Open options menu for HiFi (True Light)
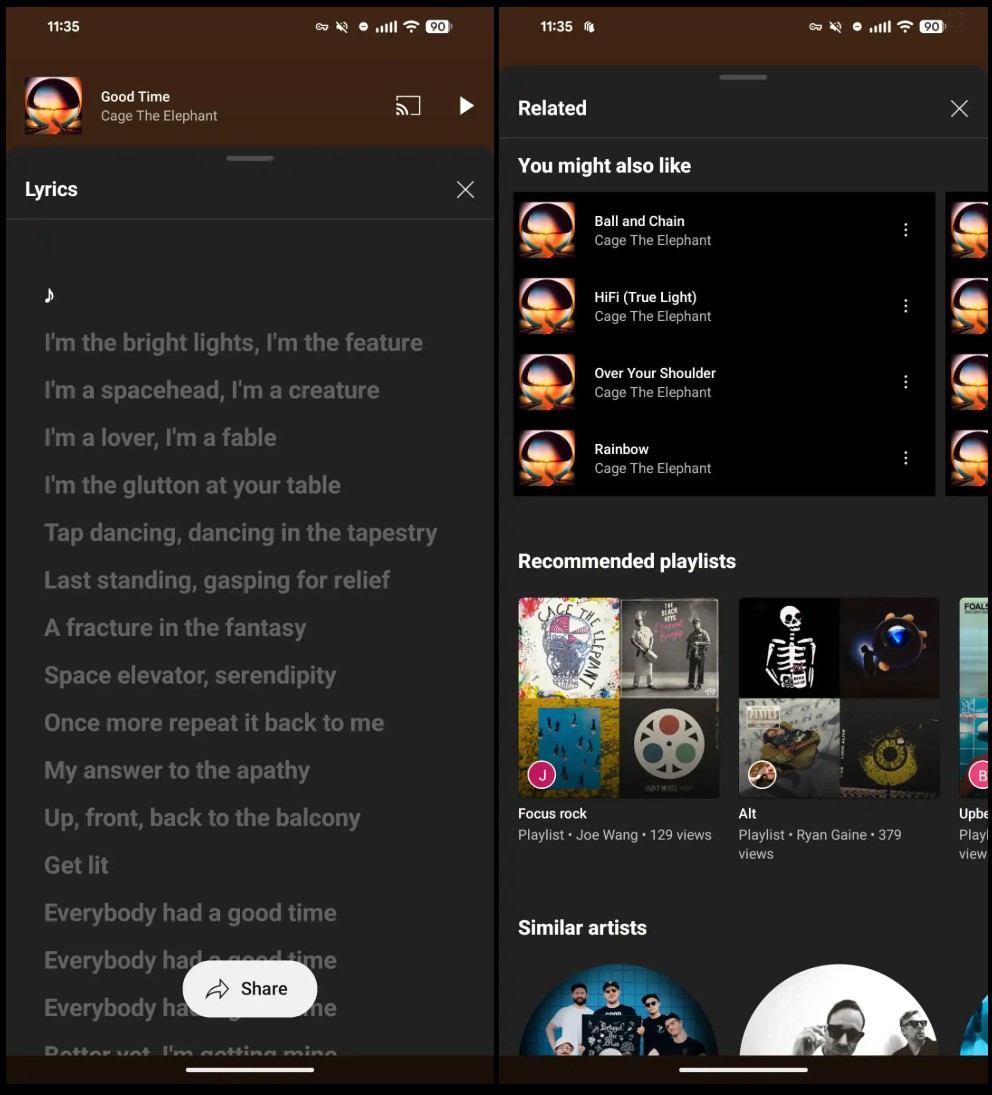 coord(906,306)
